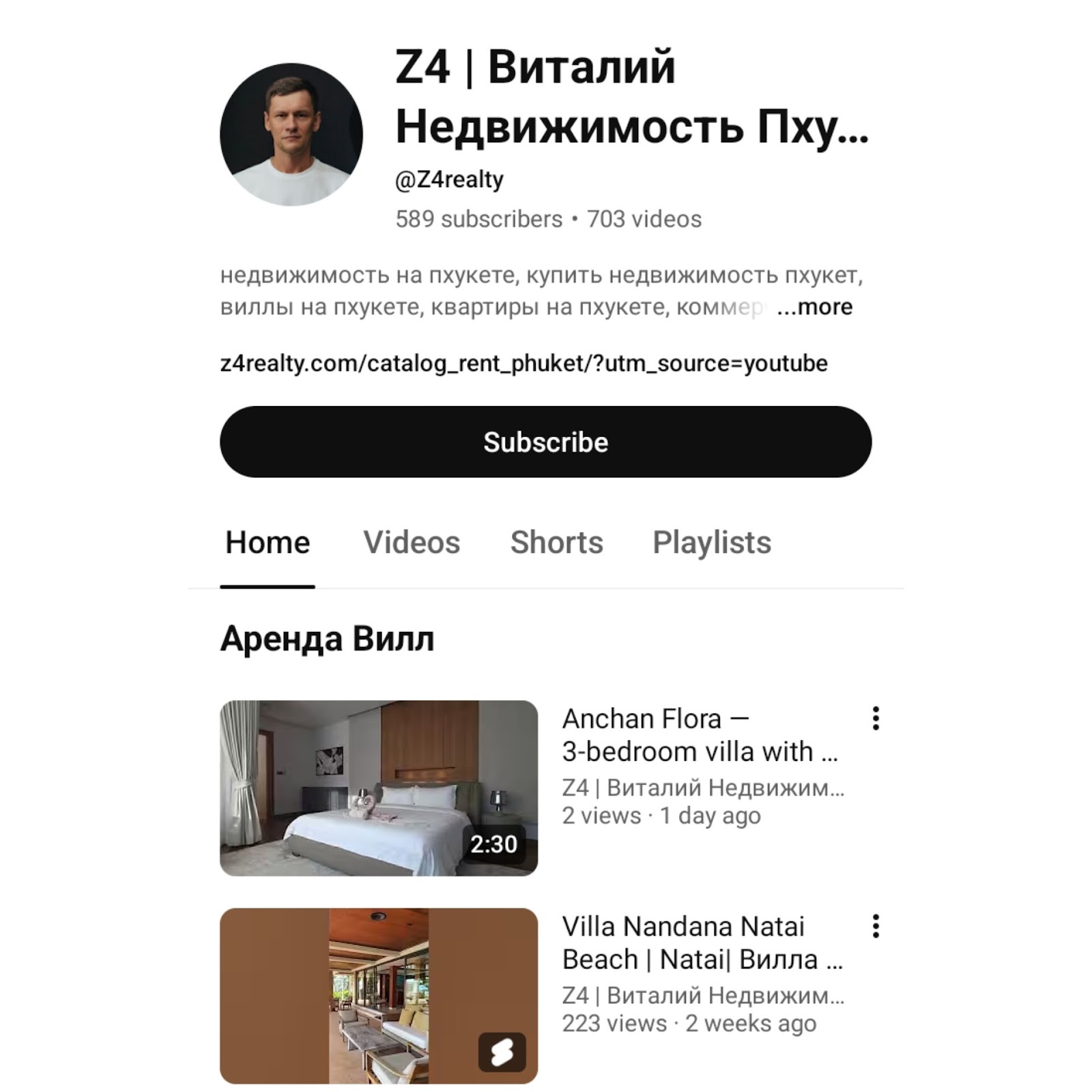Screen dimensions: 1092x1092
Task: Play the Anchan Flora villa video
Action: [379, 788]
